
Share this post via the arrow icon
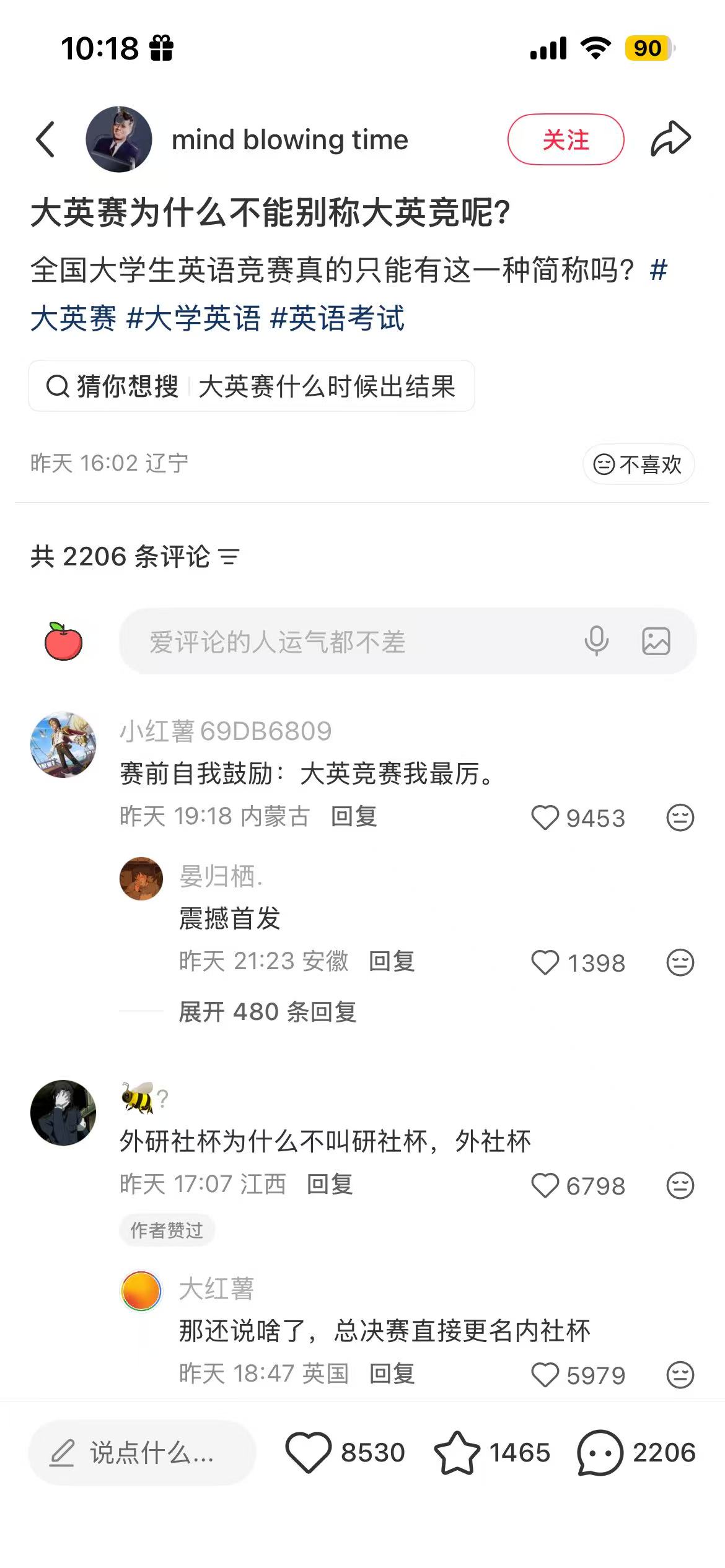click(x=670, y=139)
